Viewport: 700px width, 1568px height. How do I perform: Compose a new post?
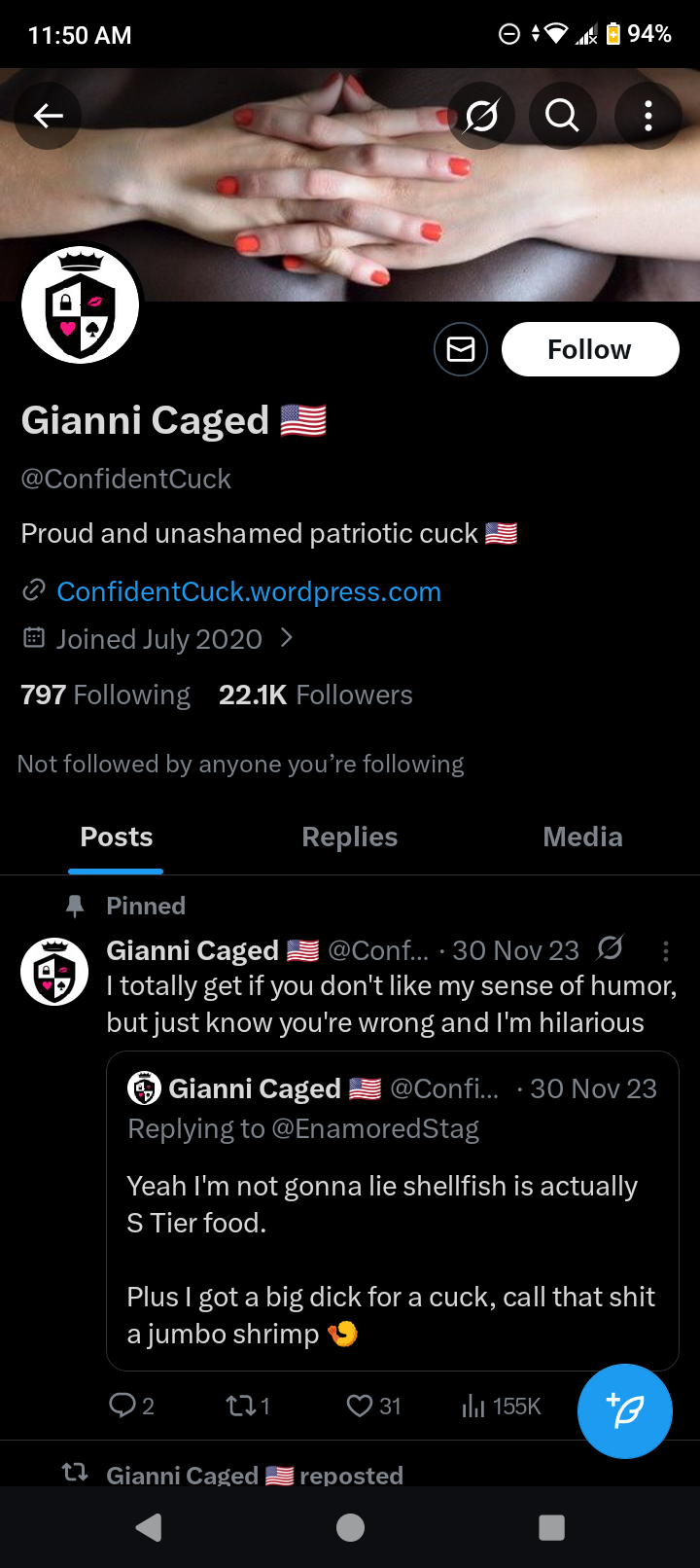pos(624,1410)
